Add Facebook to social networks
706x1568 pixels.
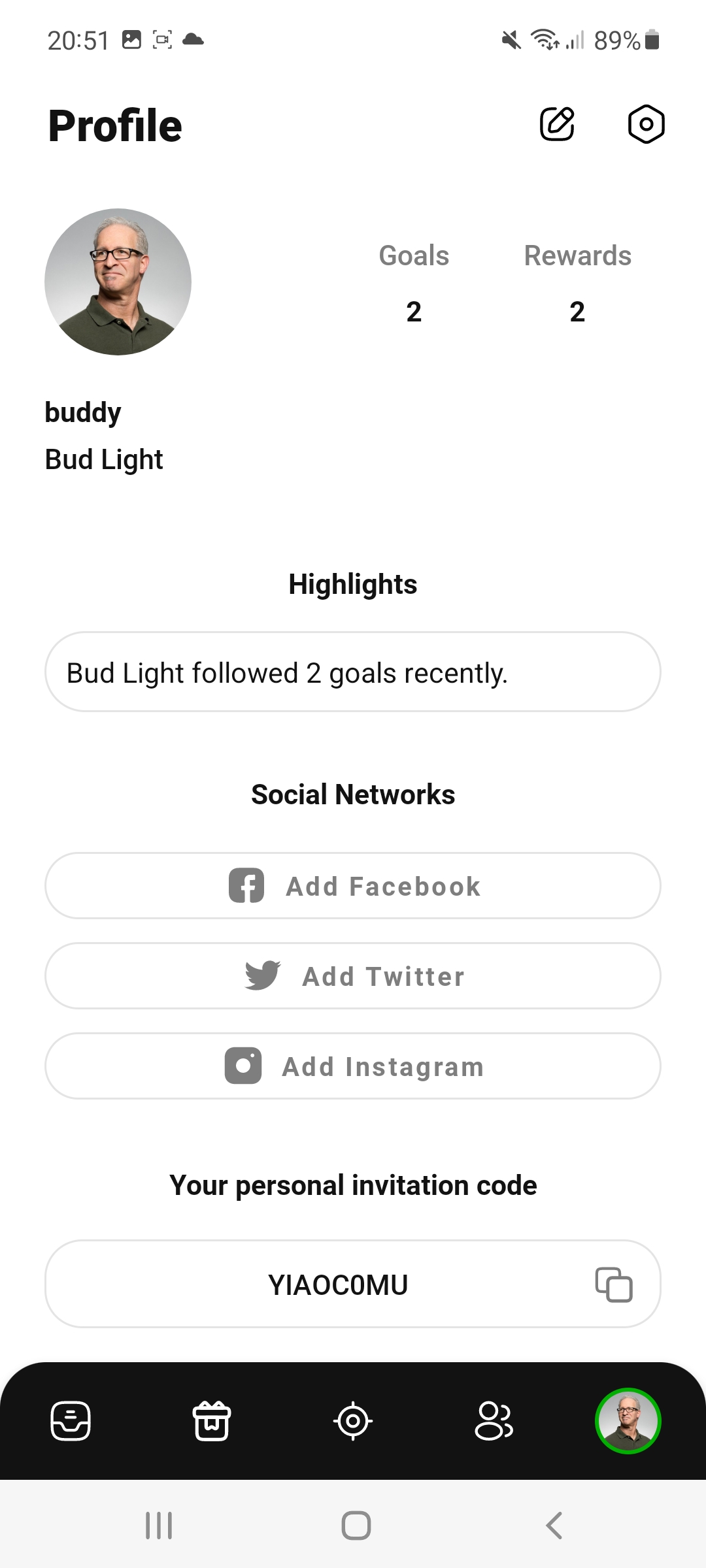coord(353,886)
